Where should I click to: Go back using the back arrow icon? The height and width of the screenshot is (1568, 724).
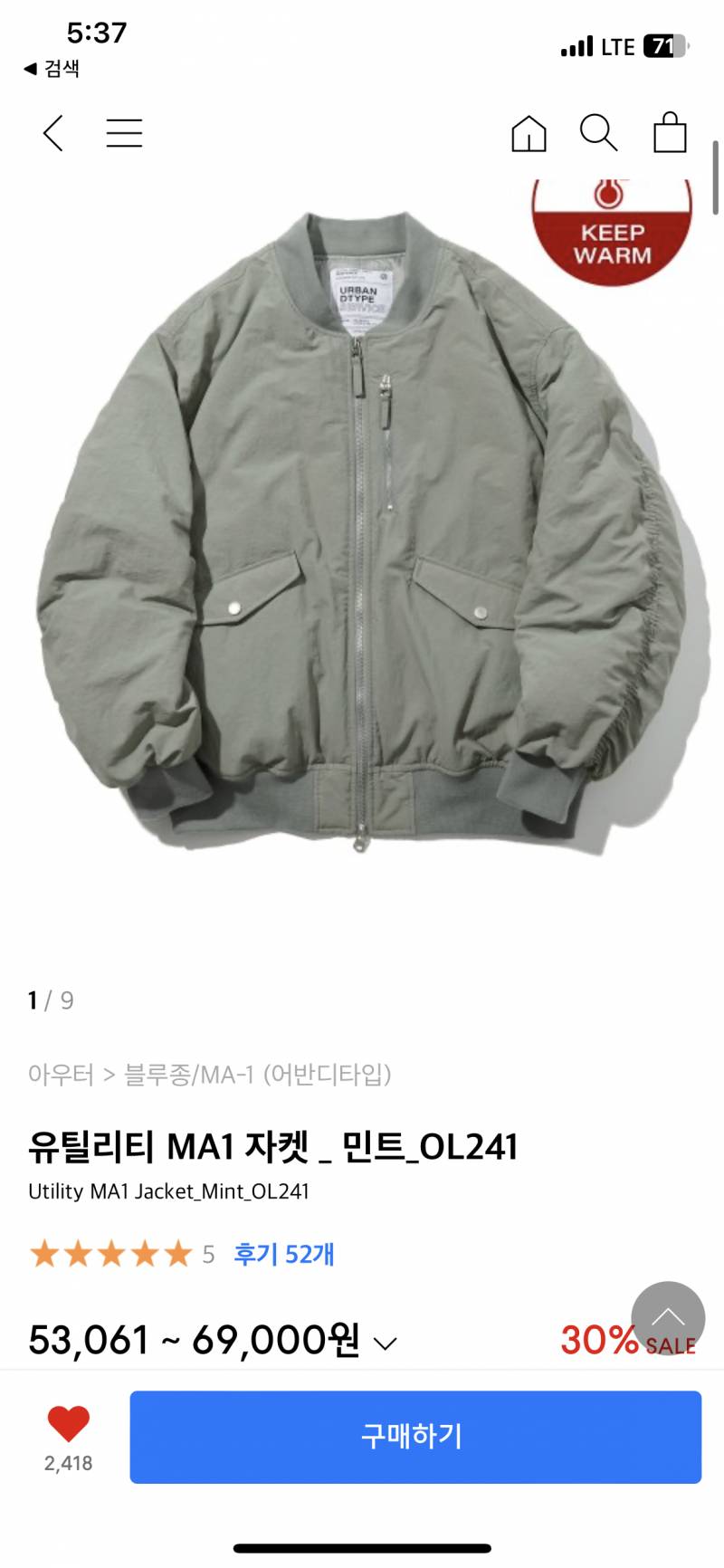[x=52, y=133]
